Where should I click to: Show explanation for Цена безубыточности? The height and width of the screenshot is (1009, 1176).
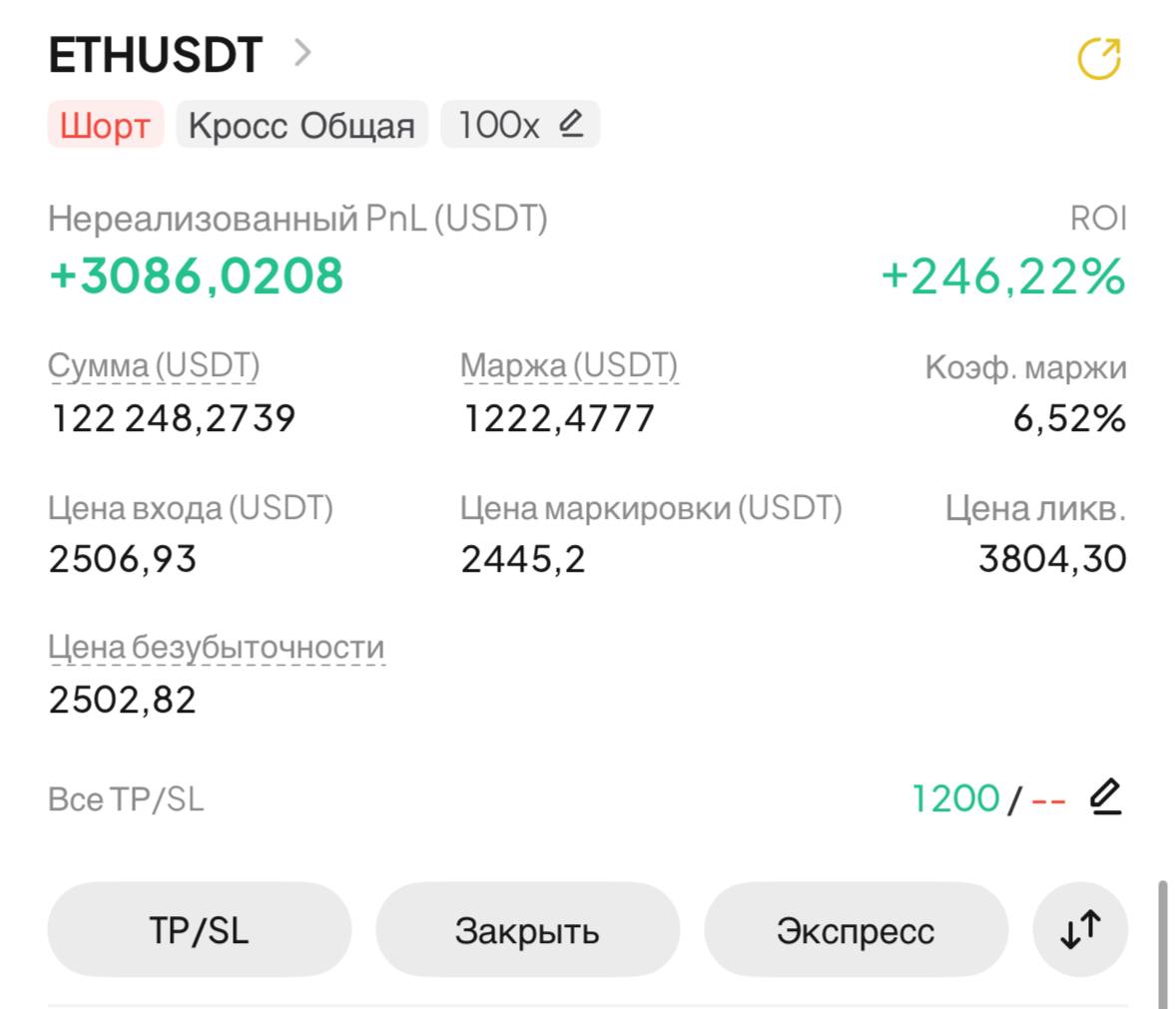click(x=216, y=648)
